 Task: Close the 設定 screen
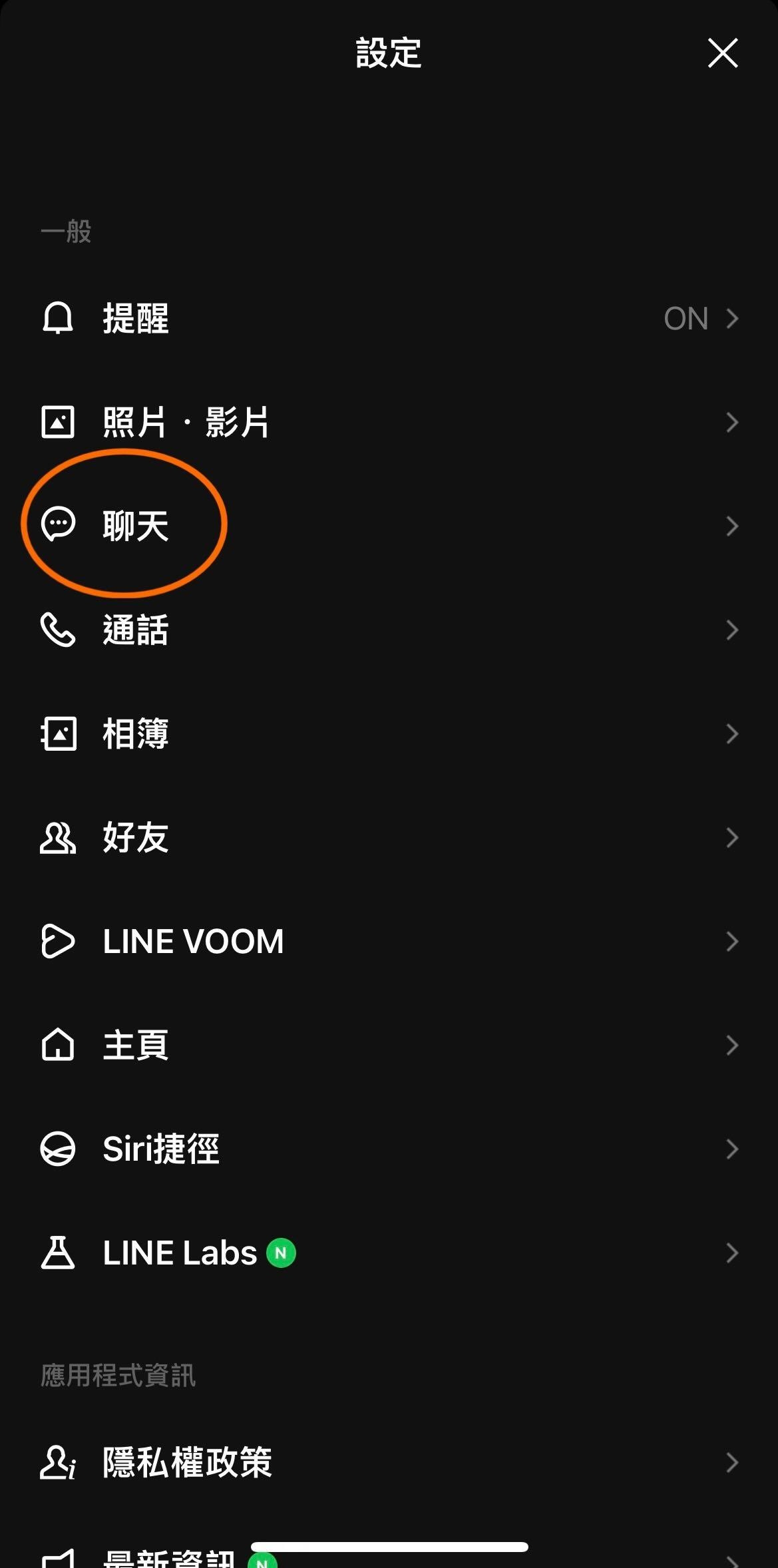(723, 53)
